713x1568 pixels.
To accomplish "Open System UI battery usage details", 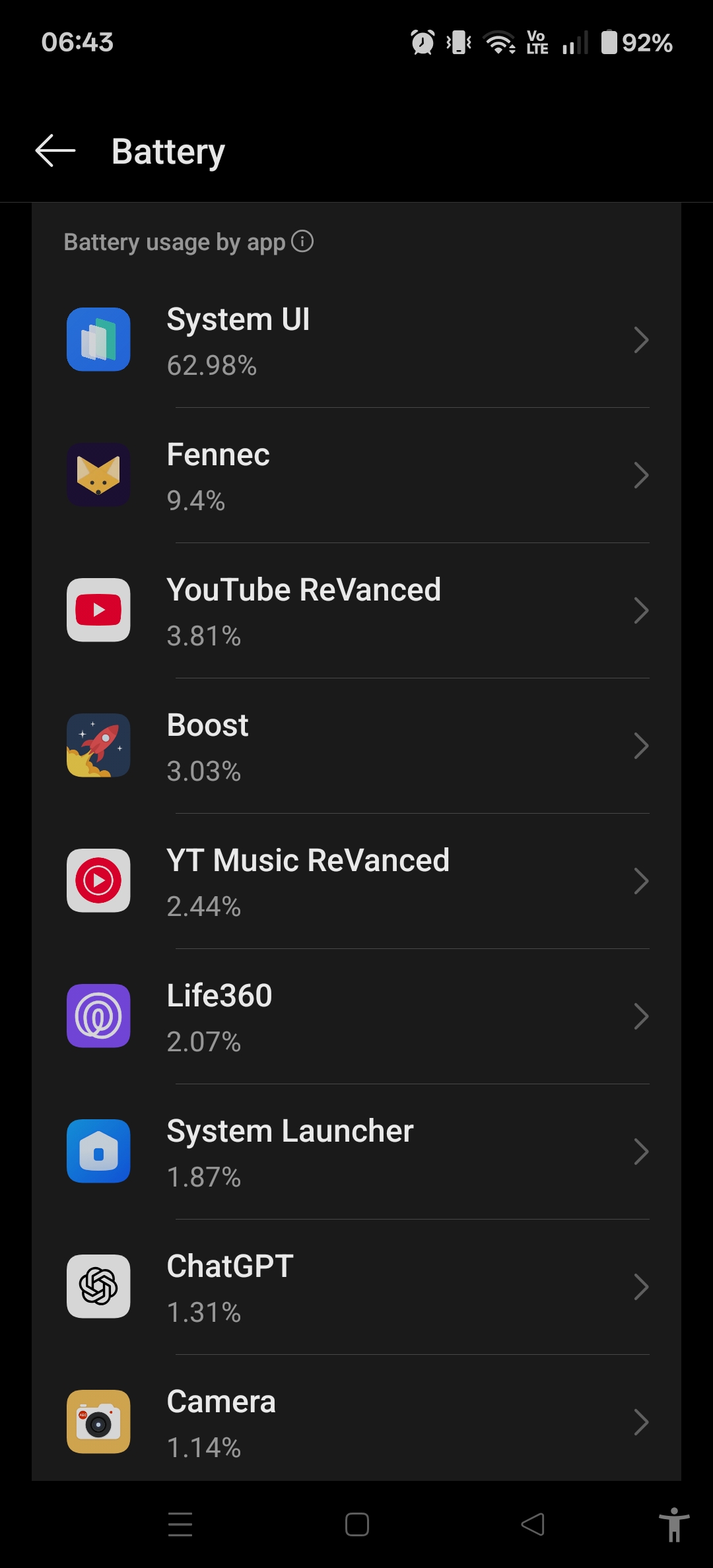I will pyautogui.click(x=356, y=341).
